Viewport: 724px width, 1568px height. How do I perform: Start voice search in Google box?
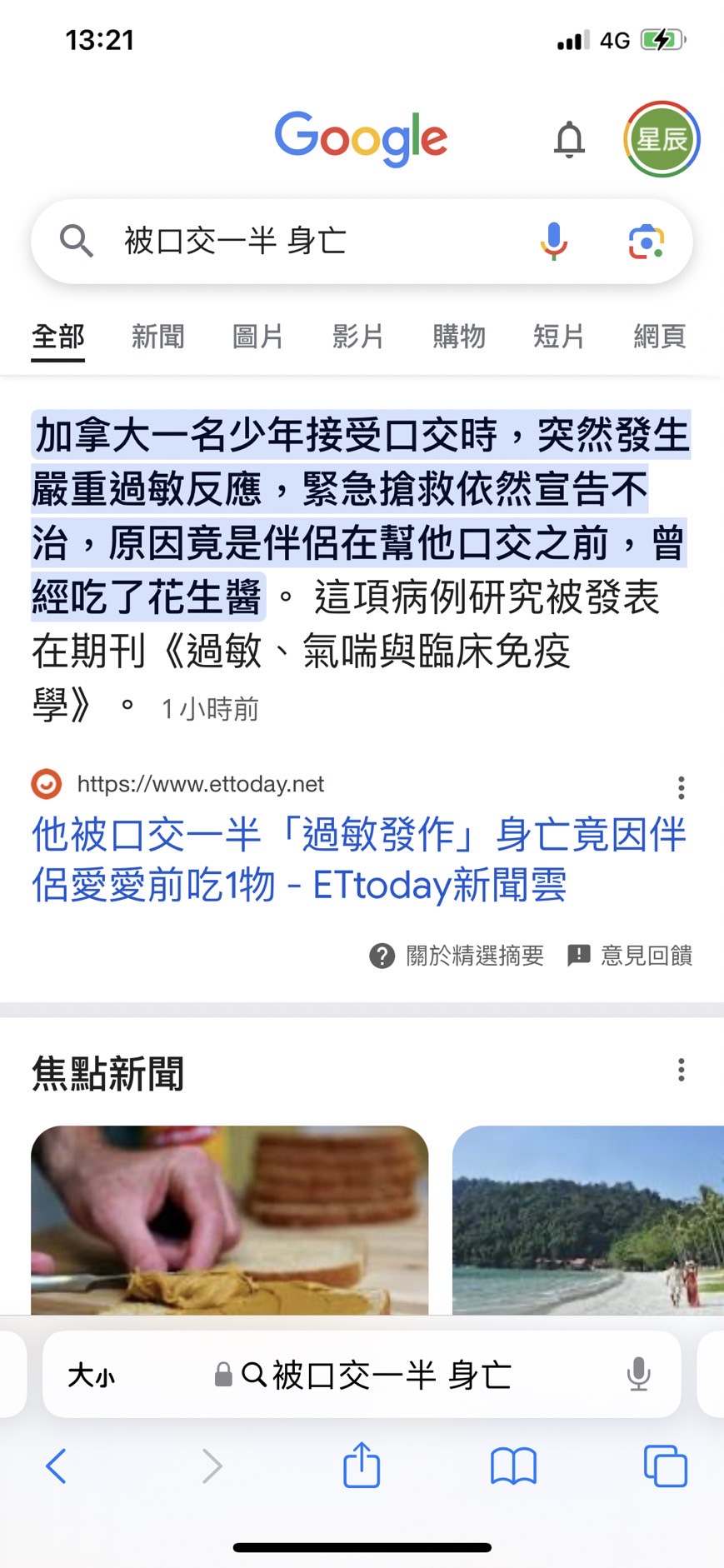[x=553, y=242]
